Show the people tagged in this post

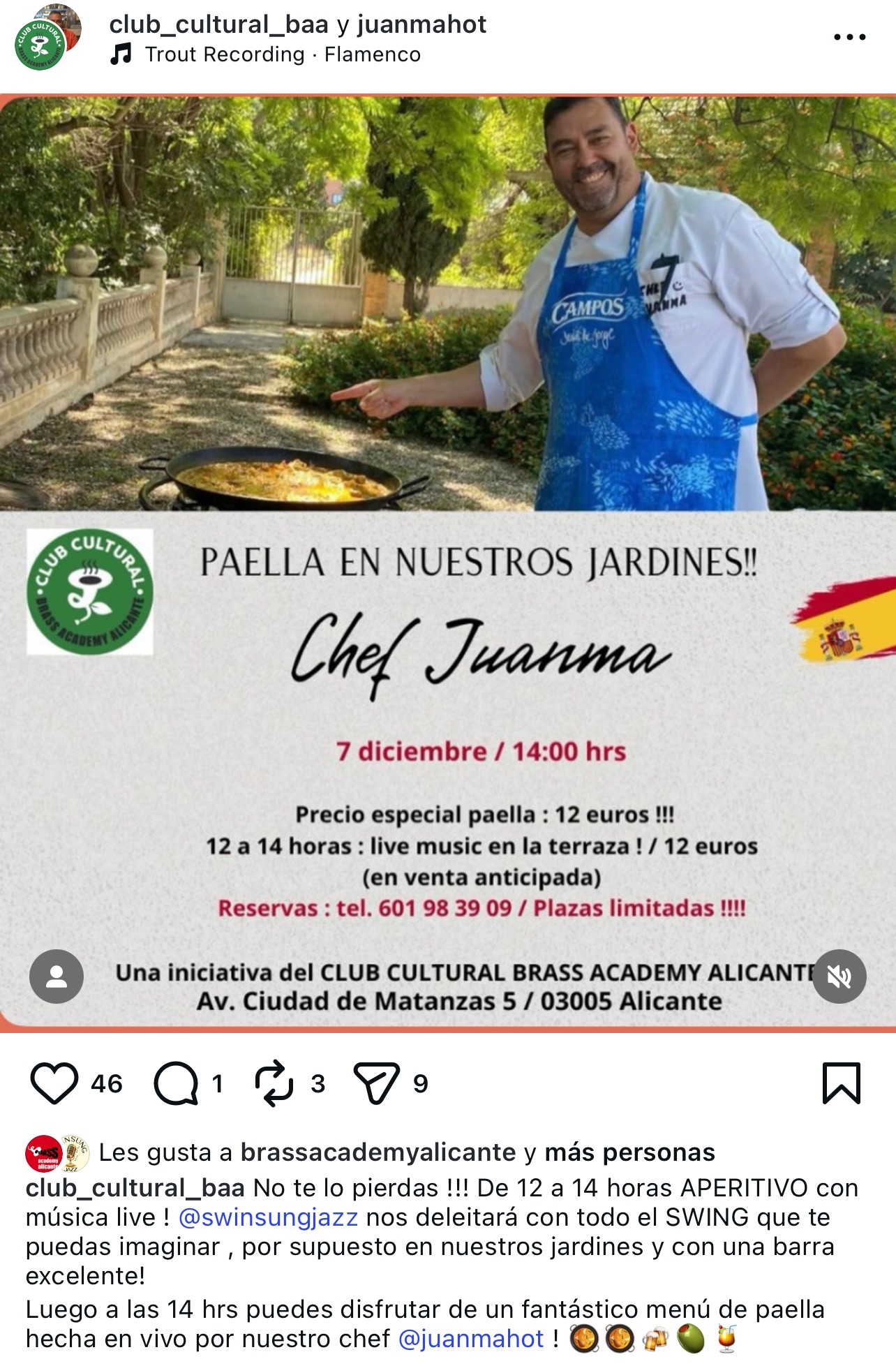click(x=57, y=977)
